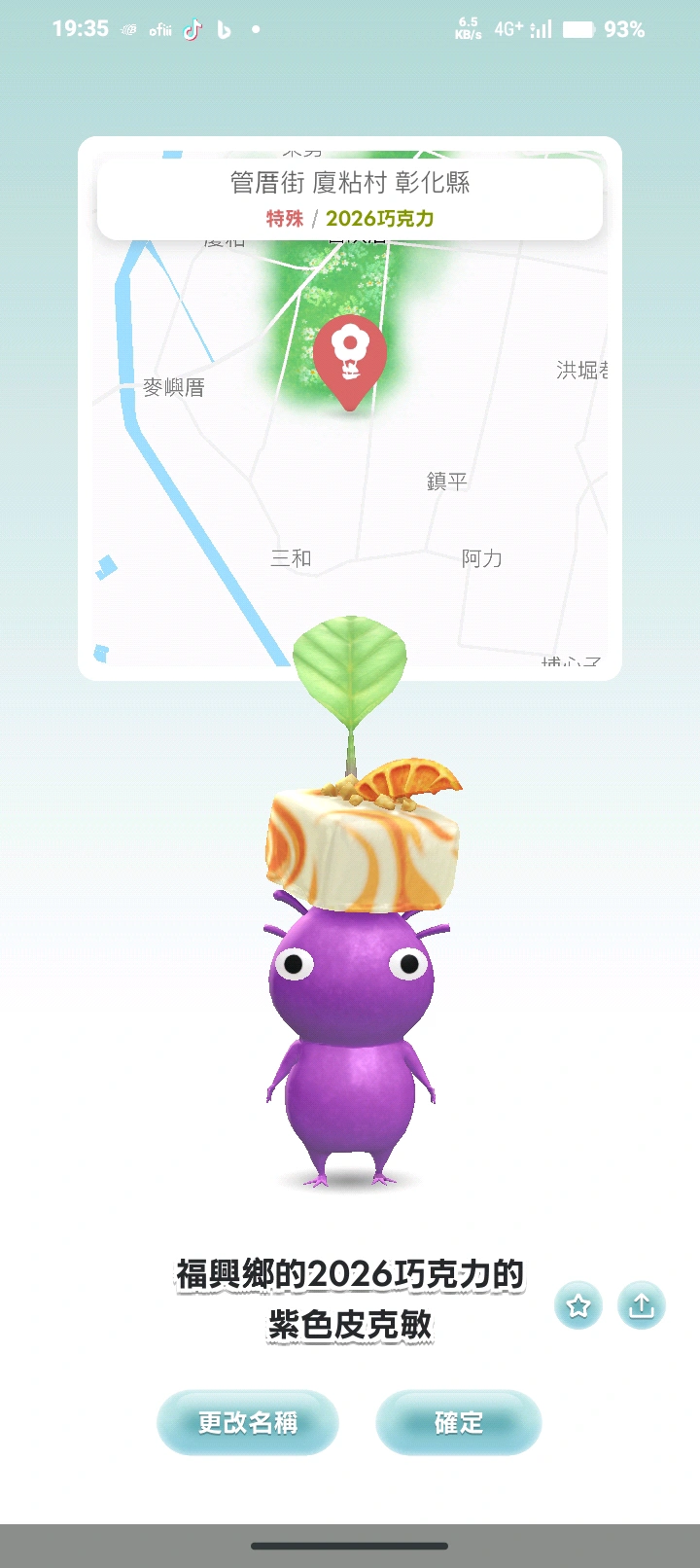Confirm with the 確定 button

click(458, 1422)
